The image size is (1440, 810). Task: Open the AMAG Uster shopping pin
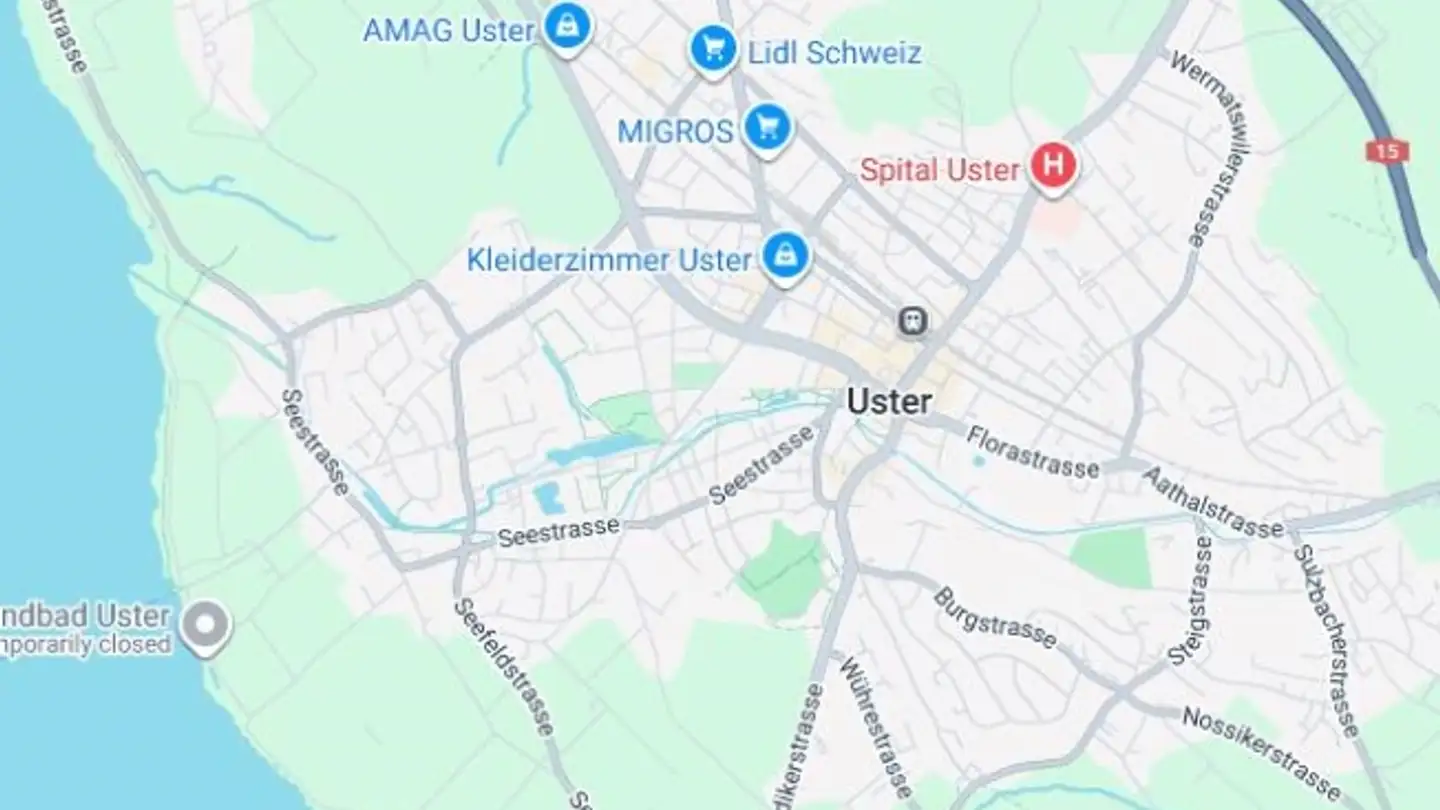[567, 25]
